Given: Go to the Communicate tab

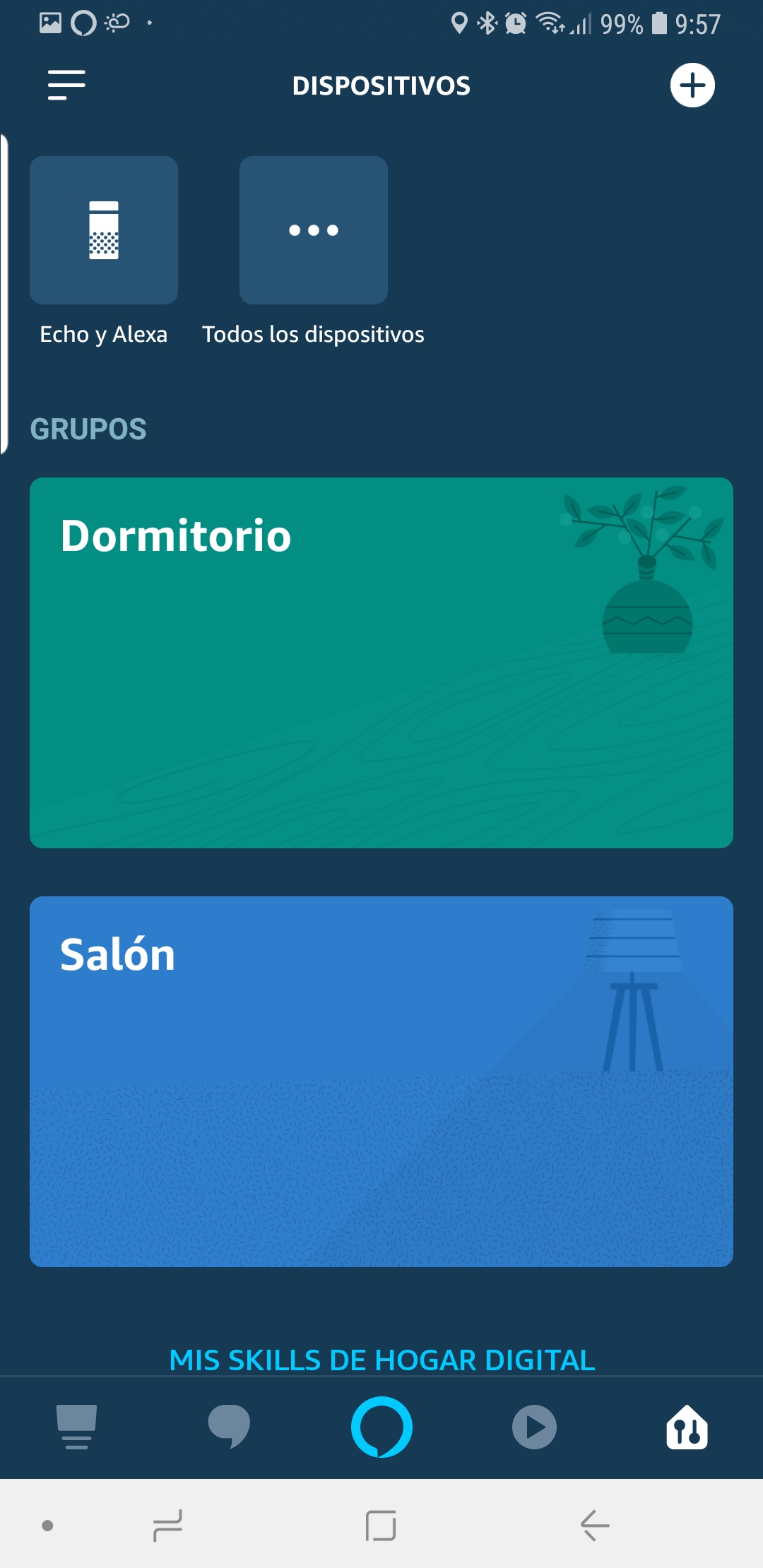Looking at the screenshot, I should click(229, 1427).
